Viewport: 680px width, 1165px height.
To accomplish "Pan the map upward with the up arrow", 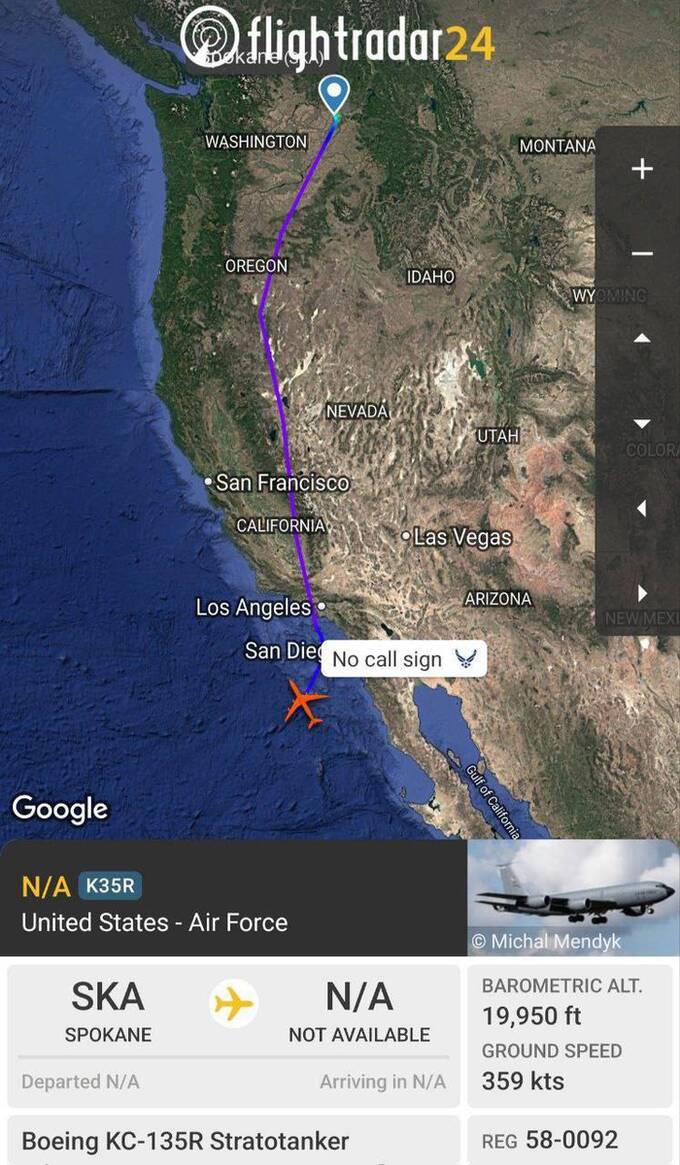I will pyautogui.click(x=642, y=338).
